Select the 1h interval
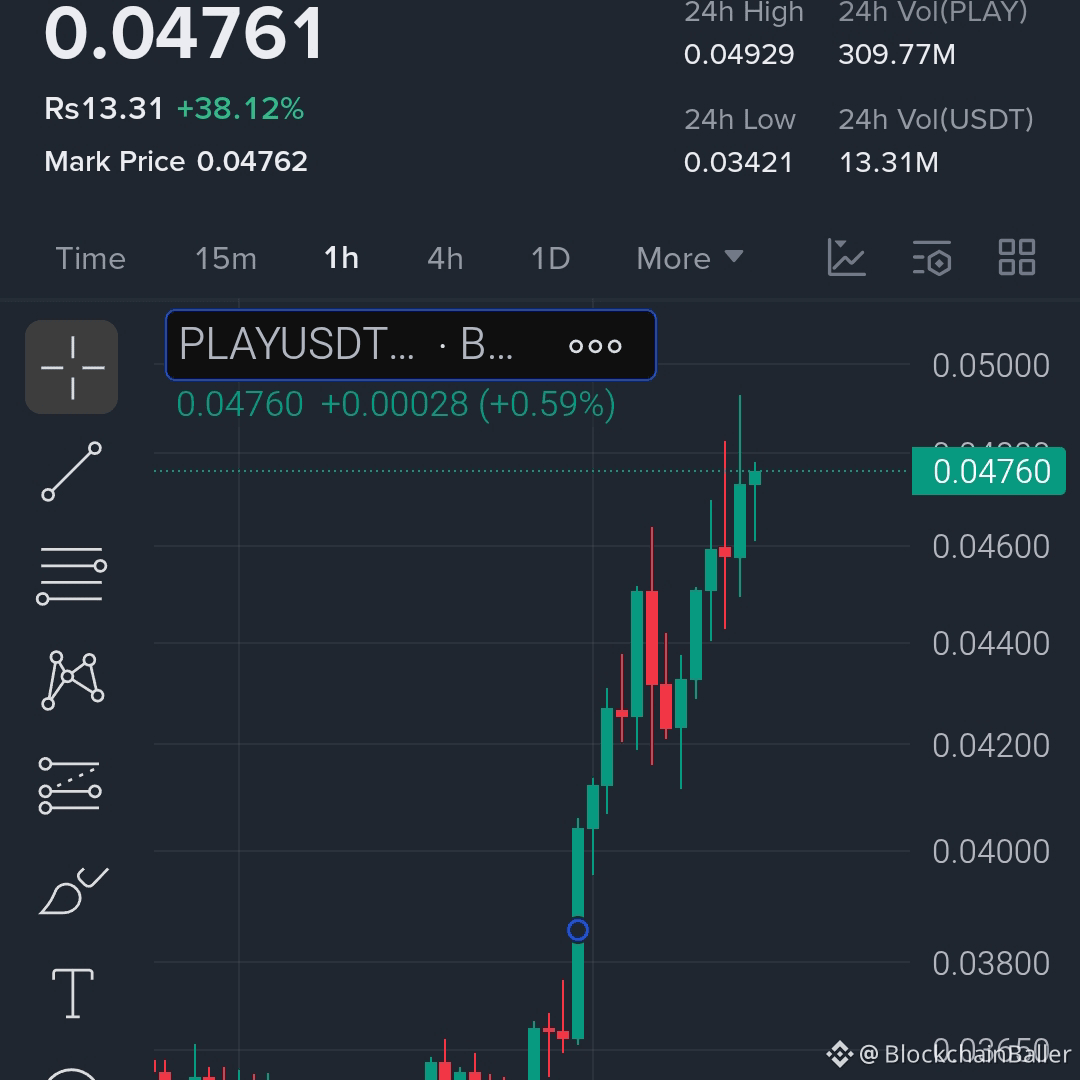 [x=341, y=259]
